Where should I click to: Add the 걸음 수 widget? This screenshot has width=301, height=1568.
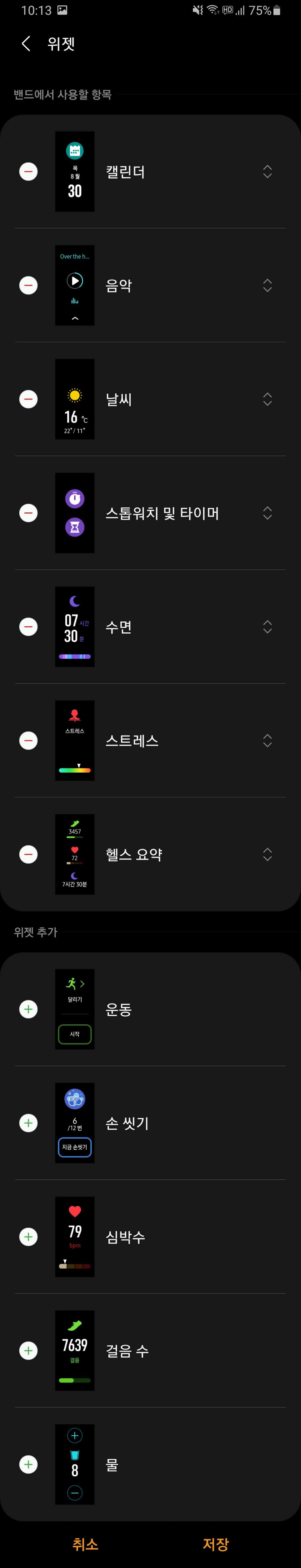pyautogui.click(x=28, y=1351)
